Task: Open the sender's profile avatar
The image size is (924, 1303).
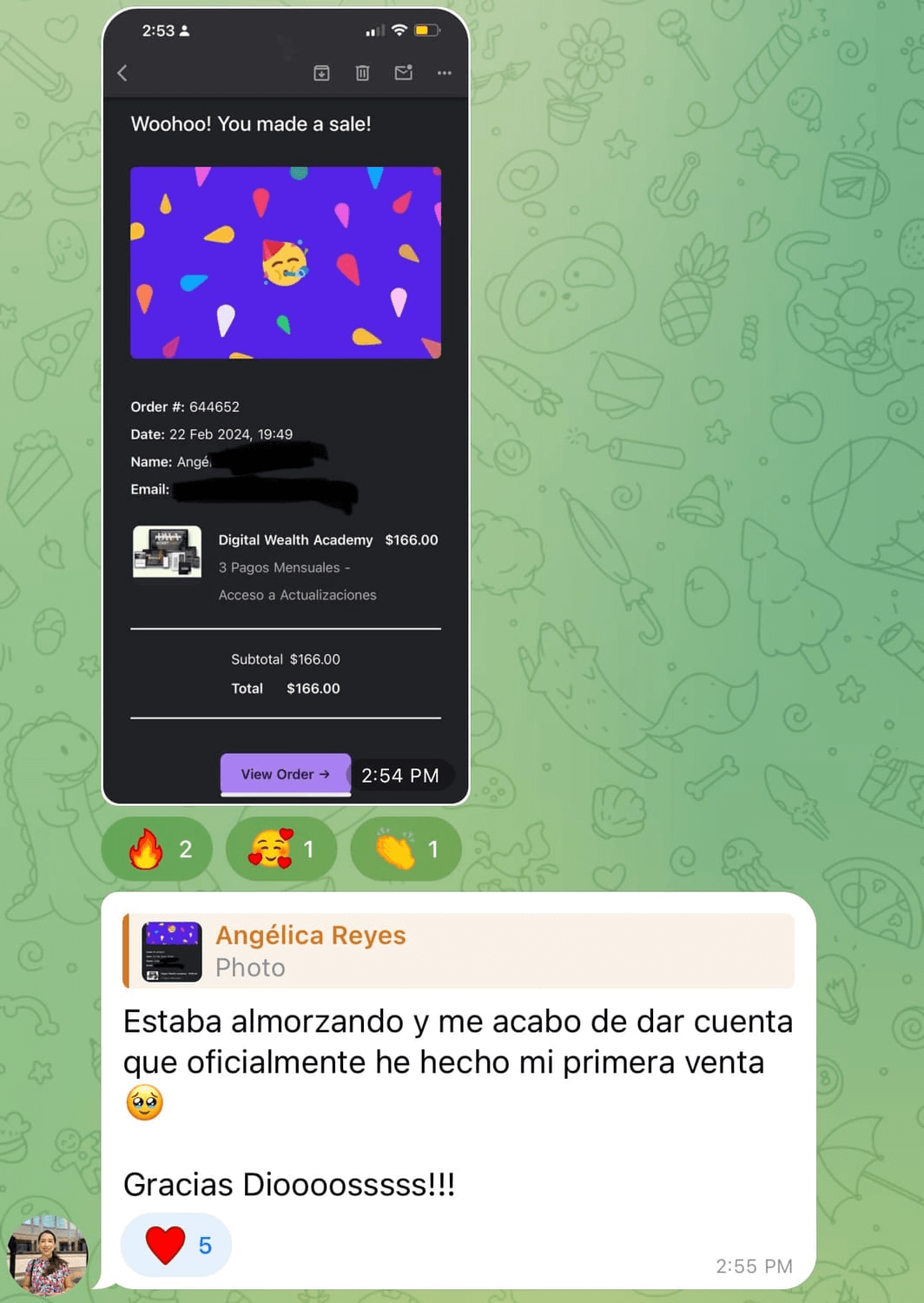Action: 47,1254
